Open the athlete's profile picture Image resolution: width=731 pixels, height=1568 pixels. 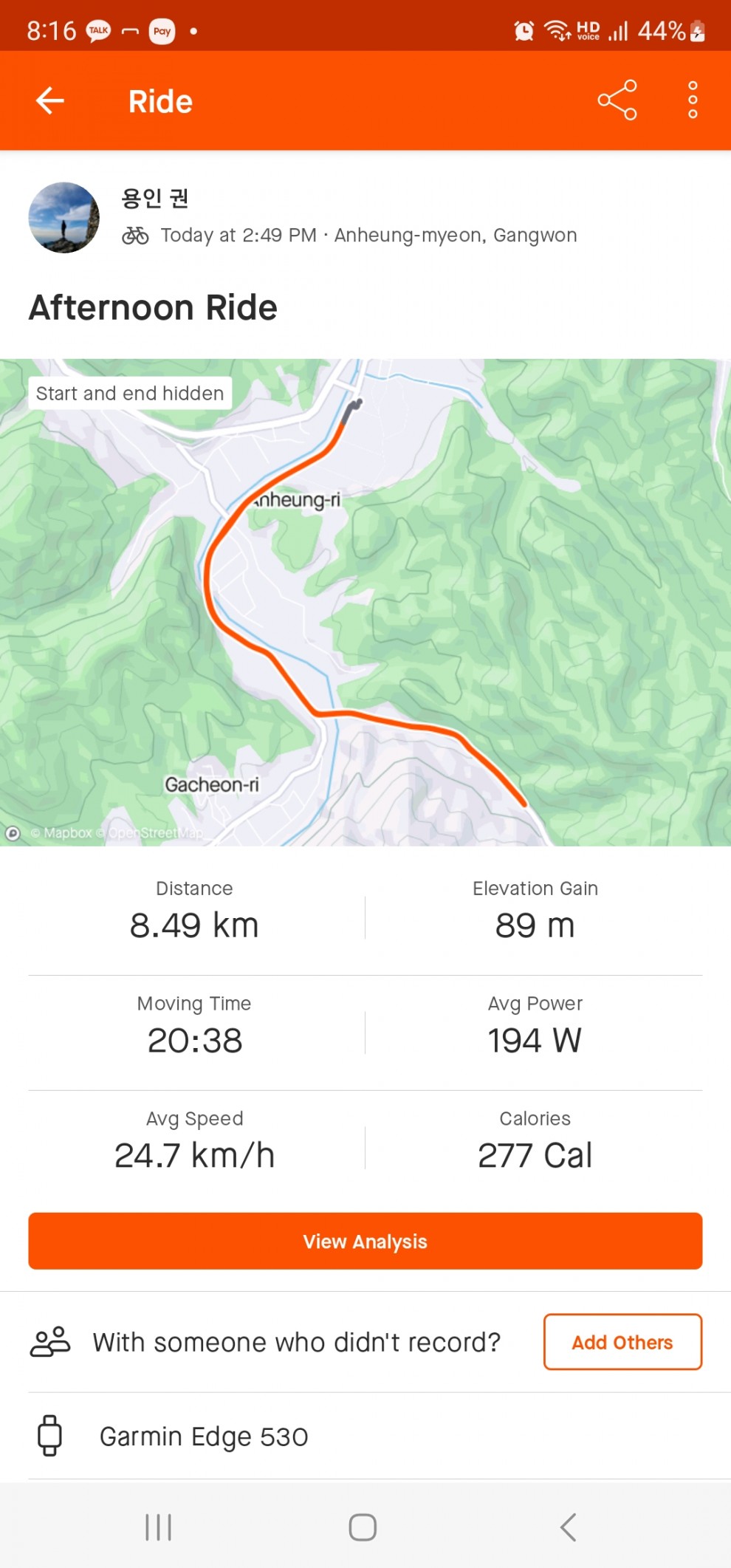pyautogui.click(x=64, y=218)
